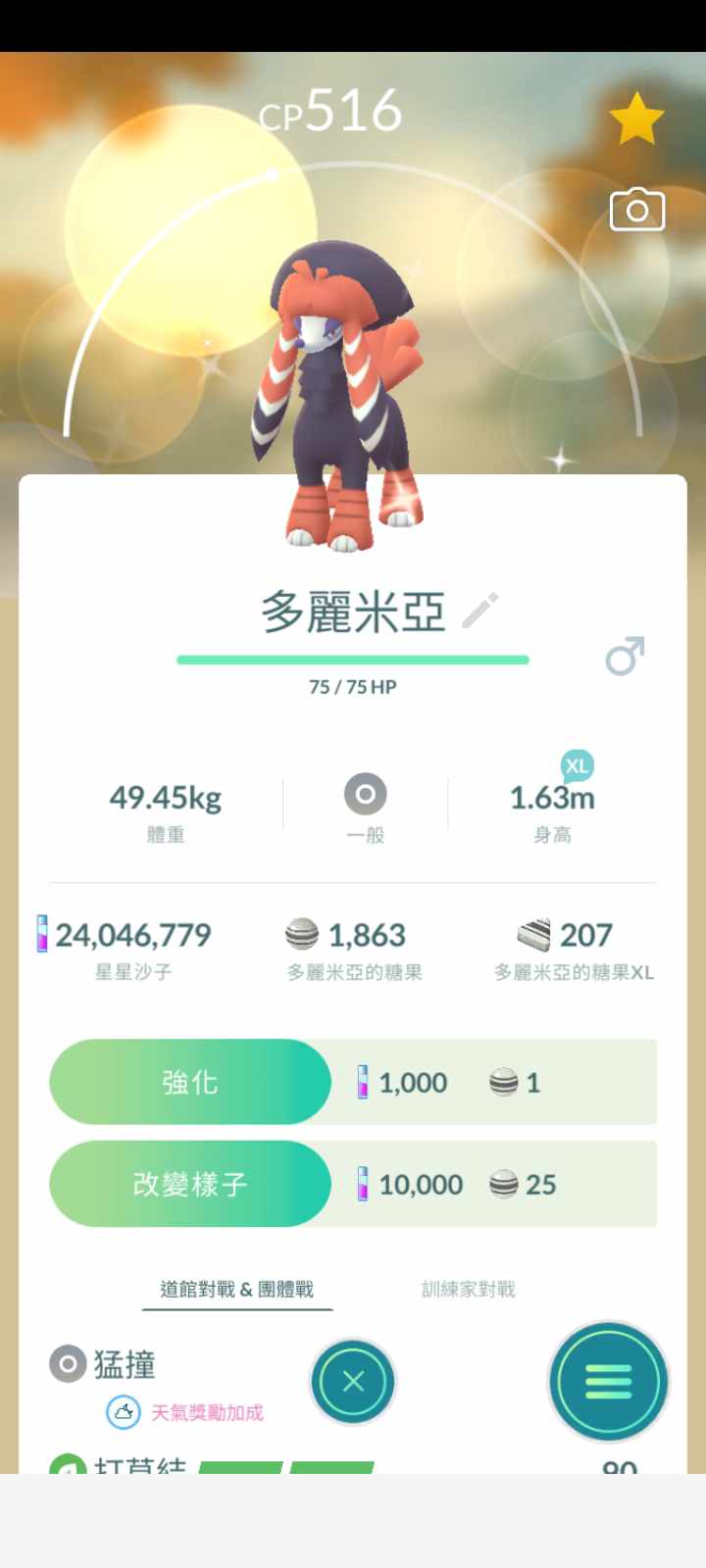The height and width of the screenshot is (1568, 706).
Task: Close the Pokémon detail screen
Action: coord(353,1382)
